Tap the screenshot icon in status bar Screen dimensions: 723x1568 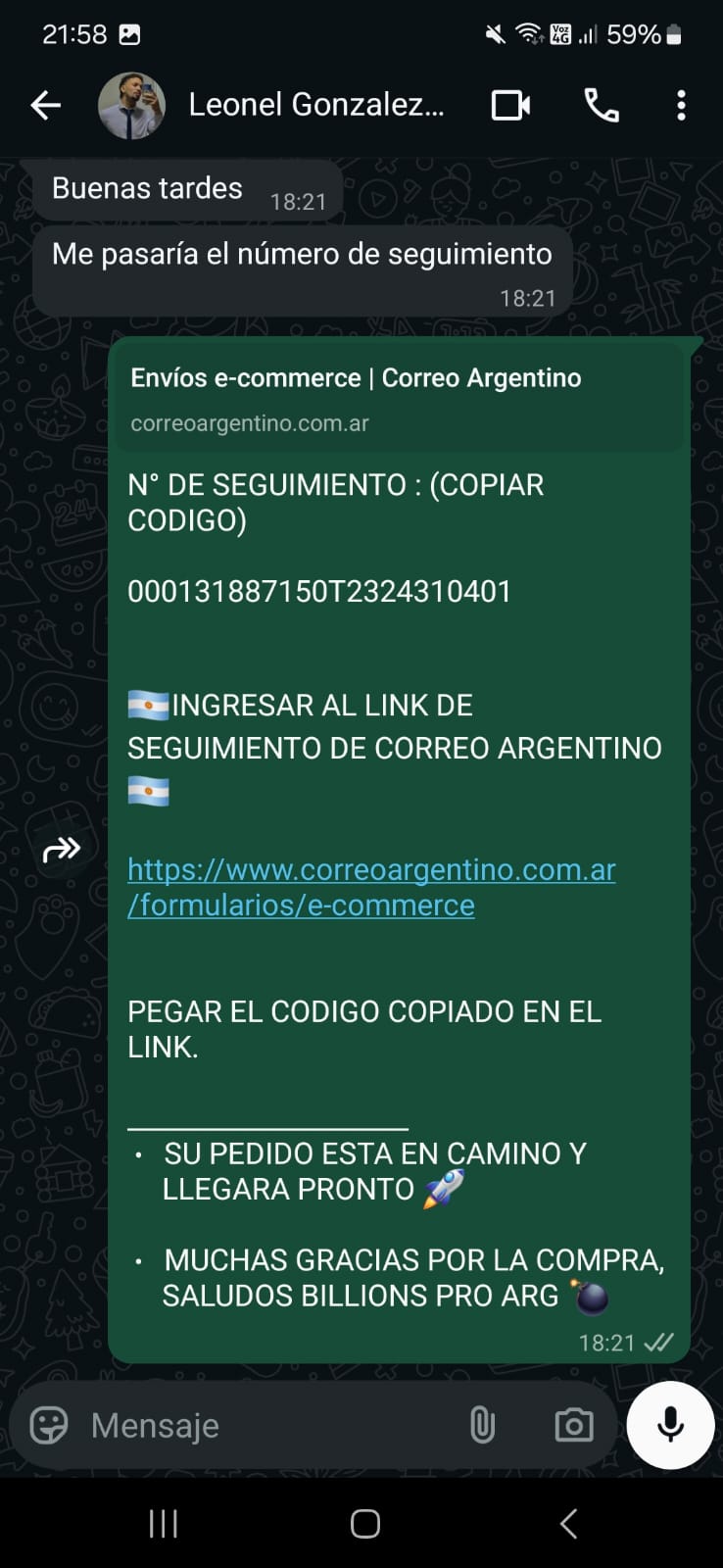point(130,32)
